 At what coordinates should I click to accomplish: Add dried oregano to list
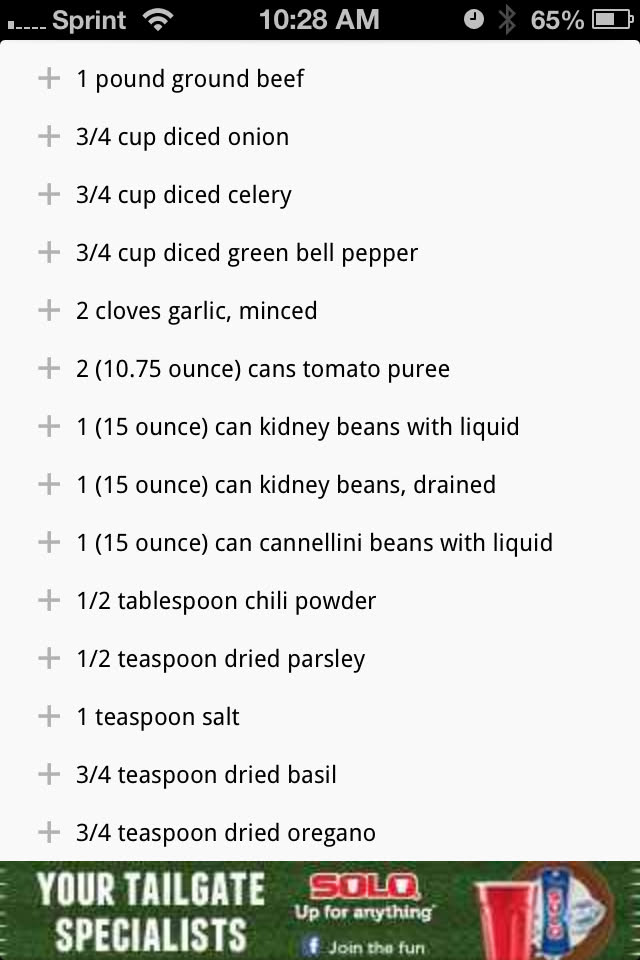tap(48, 833)
